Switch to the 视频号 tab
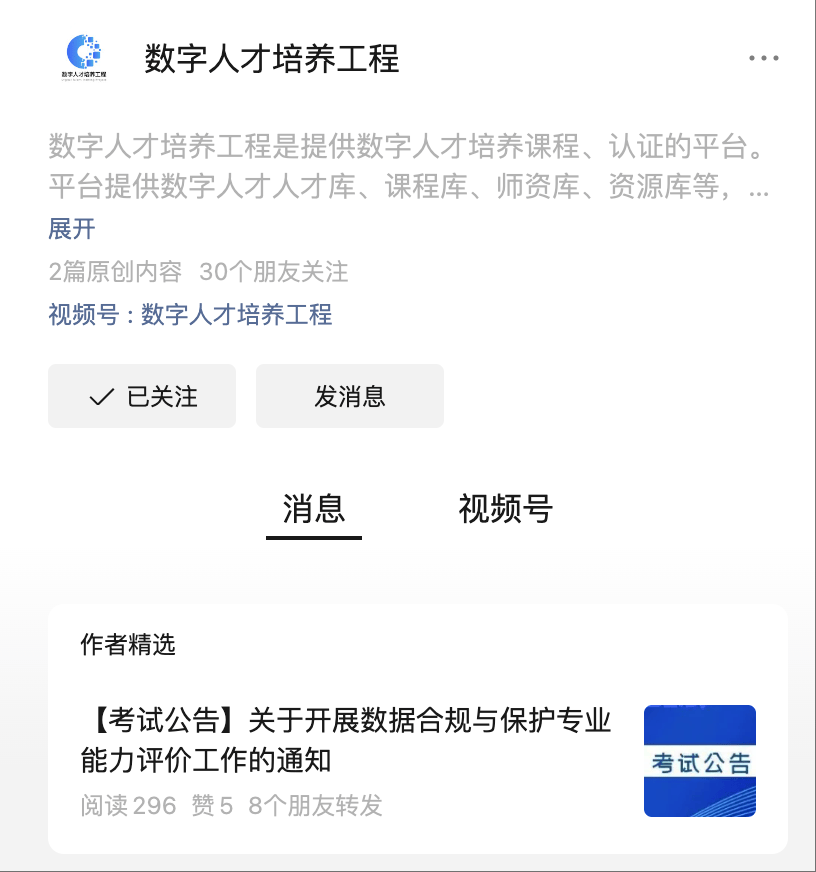Screen dimensions: 816x872 pyautogui.click(x=505, y=509)
